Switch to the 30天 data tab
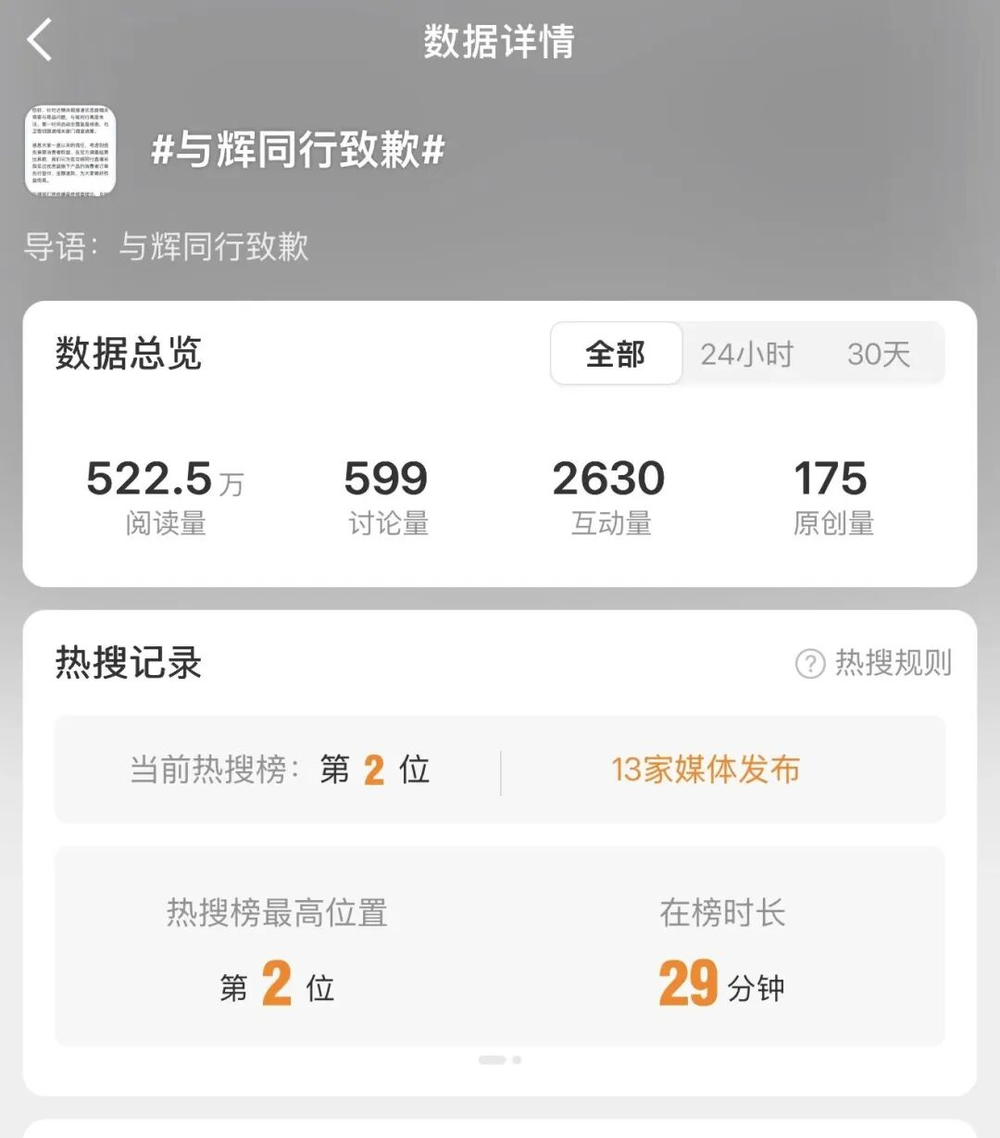 (x=879, y=354)
